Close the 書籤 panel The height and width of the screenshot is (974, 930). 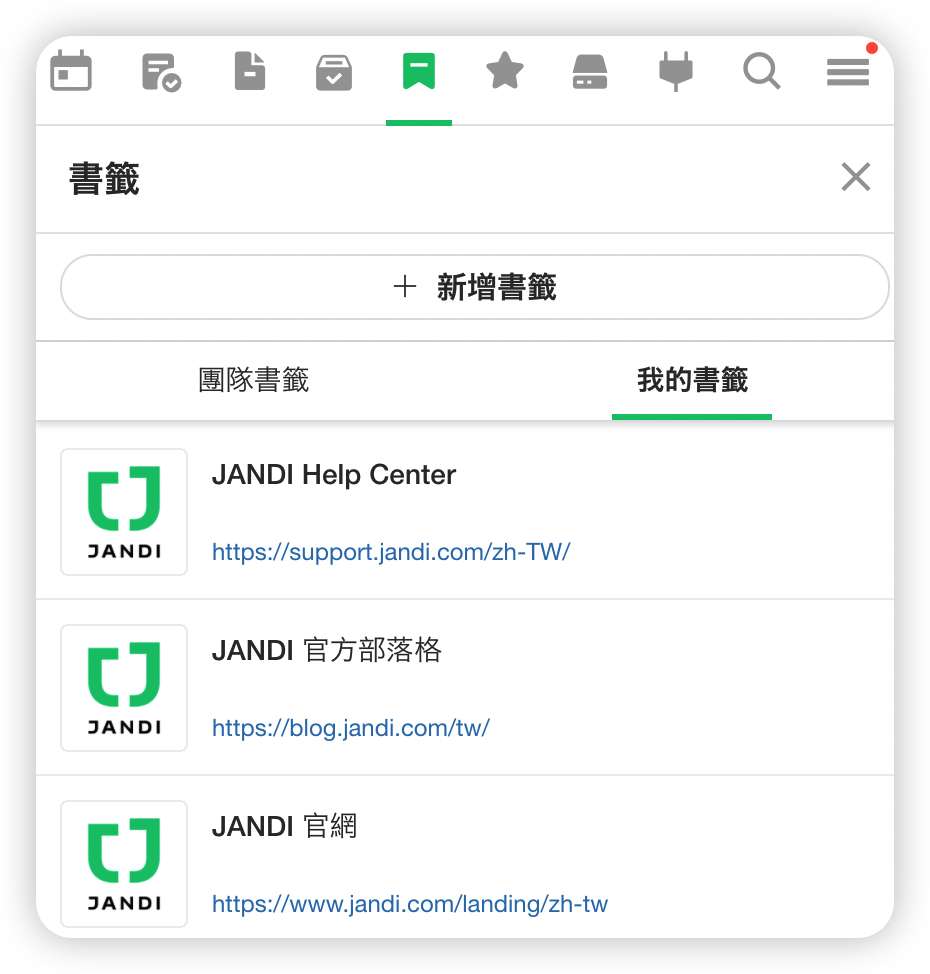tap(856, 178)
